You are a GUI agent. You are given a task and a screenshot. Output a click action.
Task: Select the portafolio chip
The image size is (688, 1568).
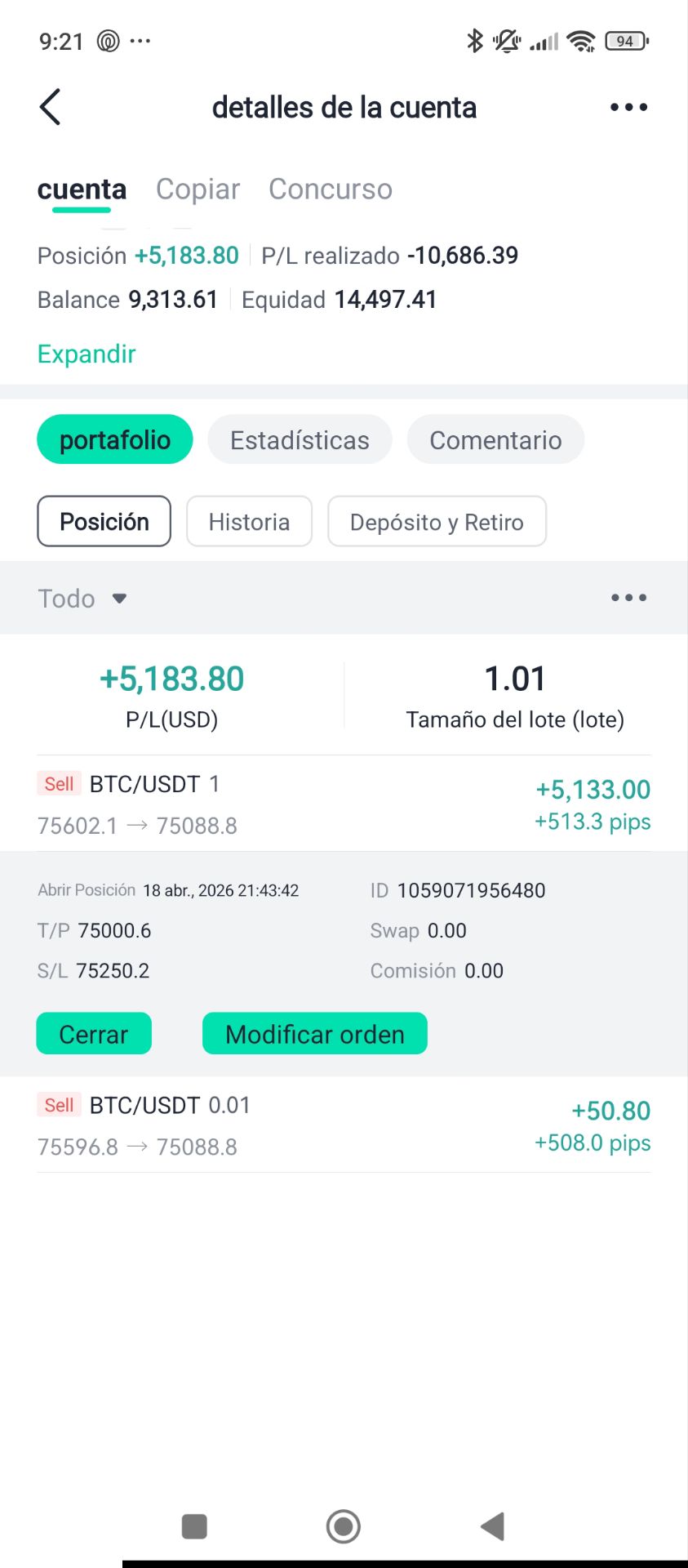coord(115,440)
